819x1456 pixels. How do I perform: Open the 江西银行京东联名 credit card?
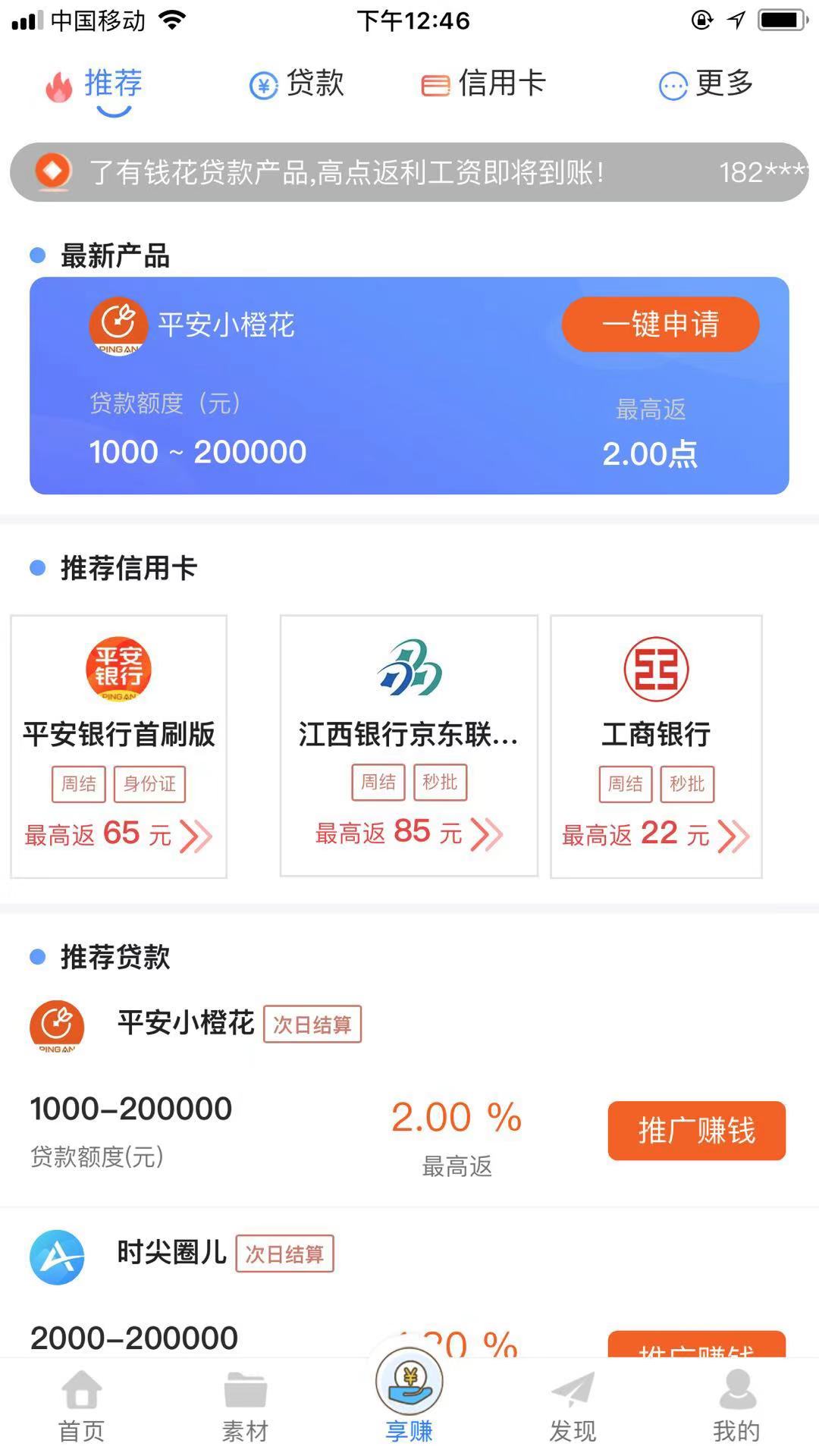click(409, 746)
